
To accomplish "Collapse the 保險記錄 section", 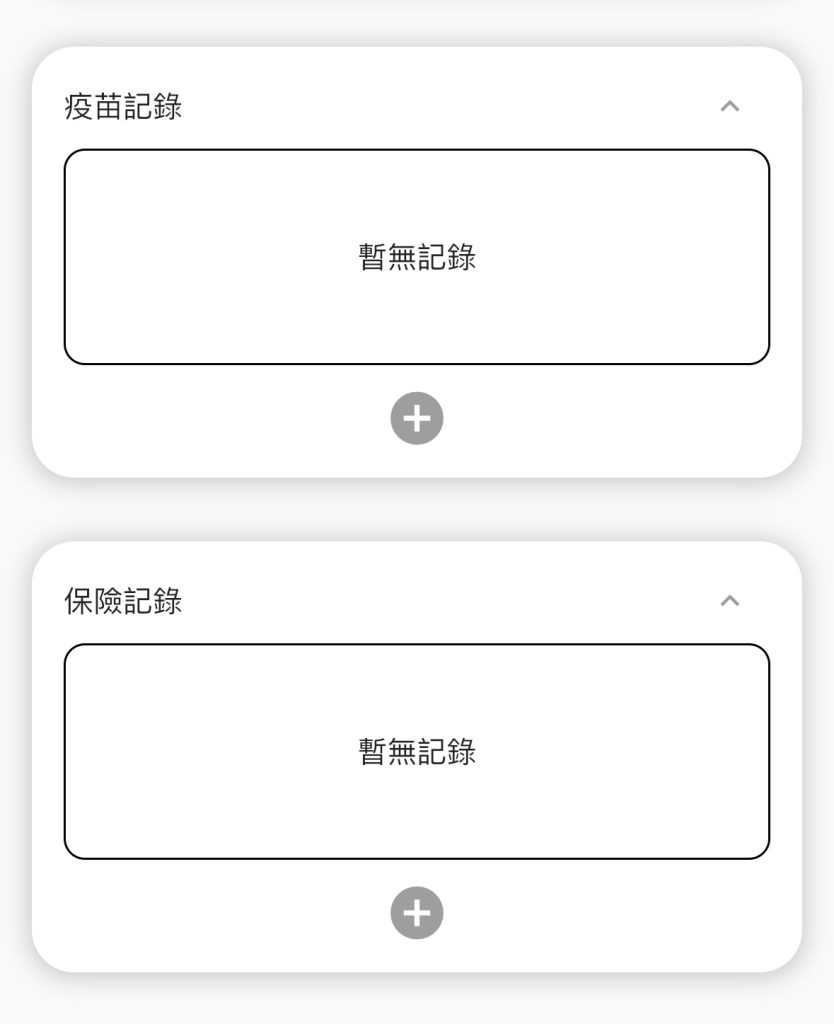I will pyautogui.click(x=730, y=601).
